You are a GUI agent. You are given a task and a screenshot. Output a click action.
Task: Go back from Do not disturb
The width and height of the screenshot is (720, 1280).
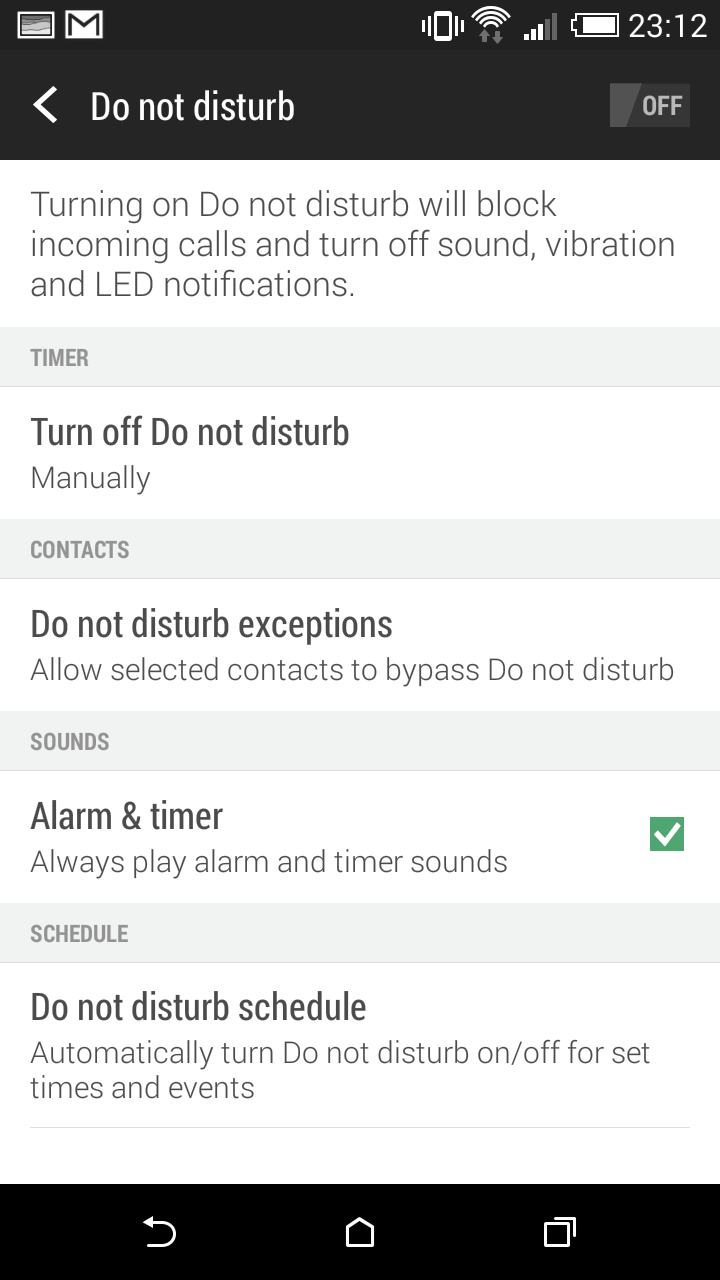click(46, 105)
